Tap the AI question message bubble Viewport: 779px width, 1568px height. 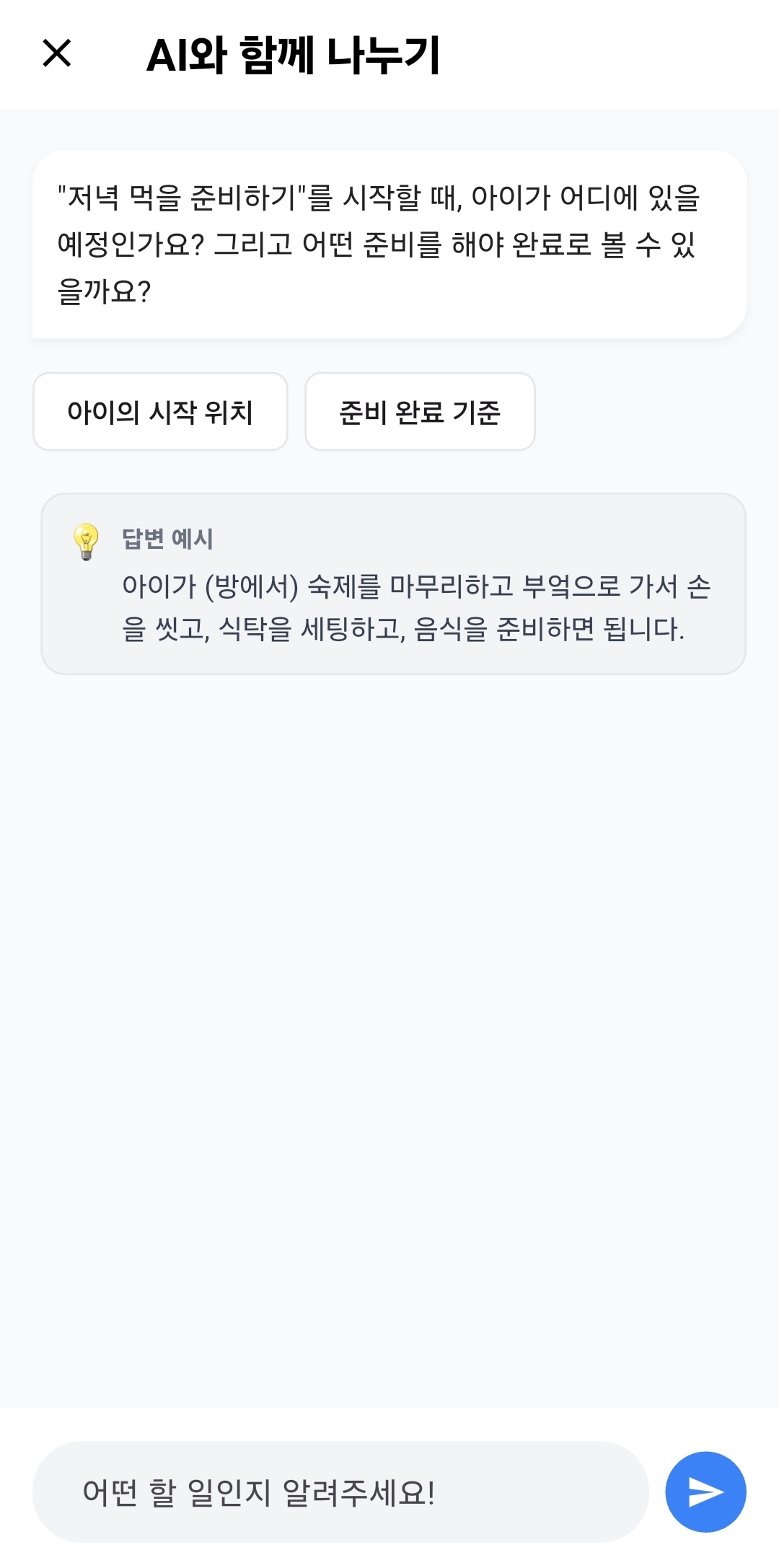[389, 242]
